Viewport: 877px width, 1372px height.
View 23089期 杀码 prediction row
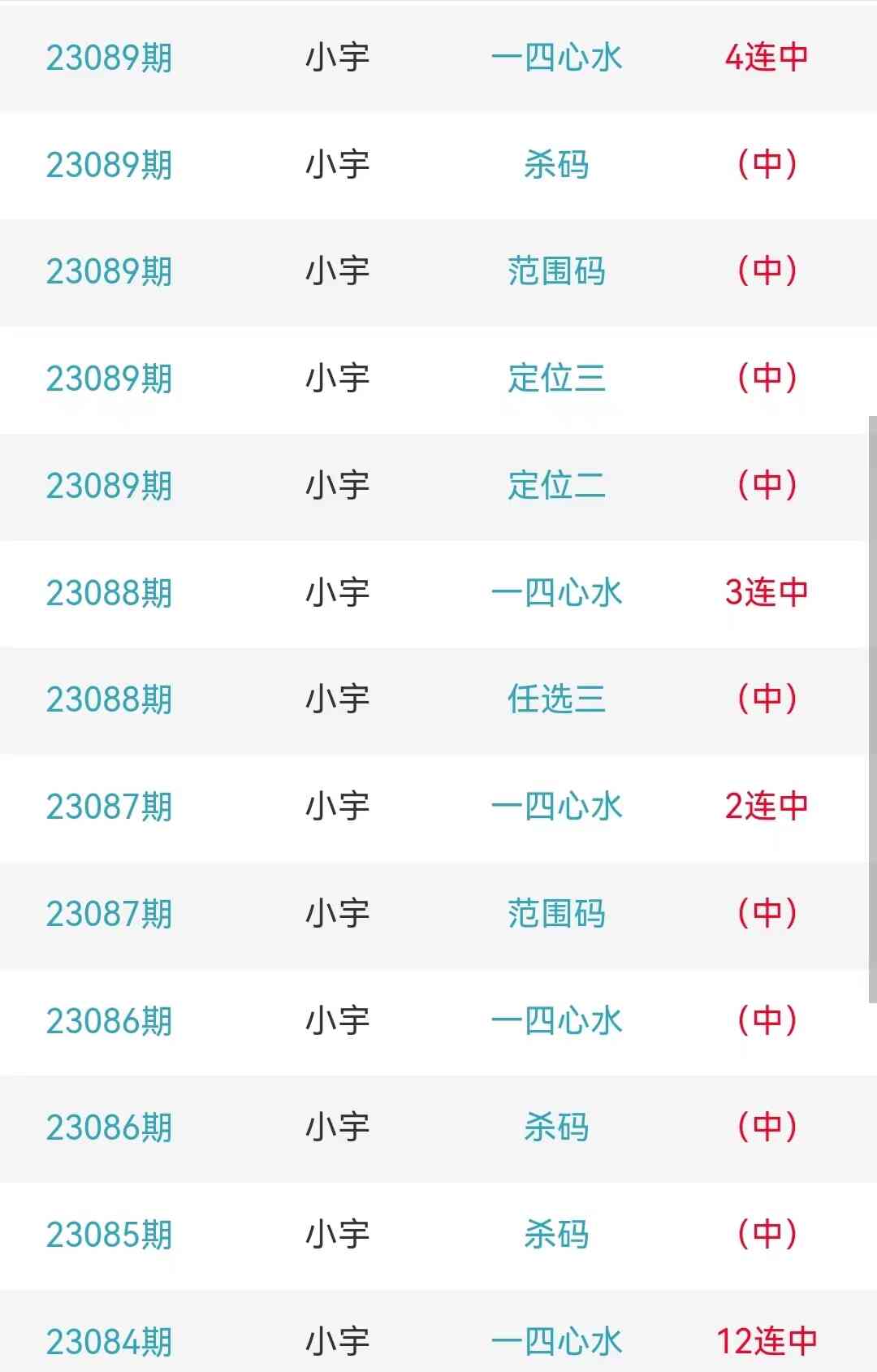coord(556,165)
